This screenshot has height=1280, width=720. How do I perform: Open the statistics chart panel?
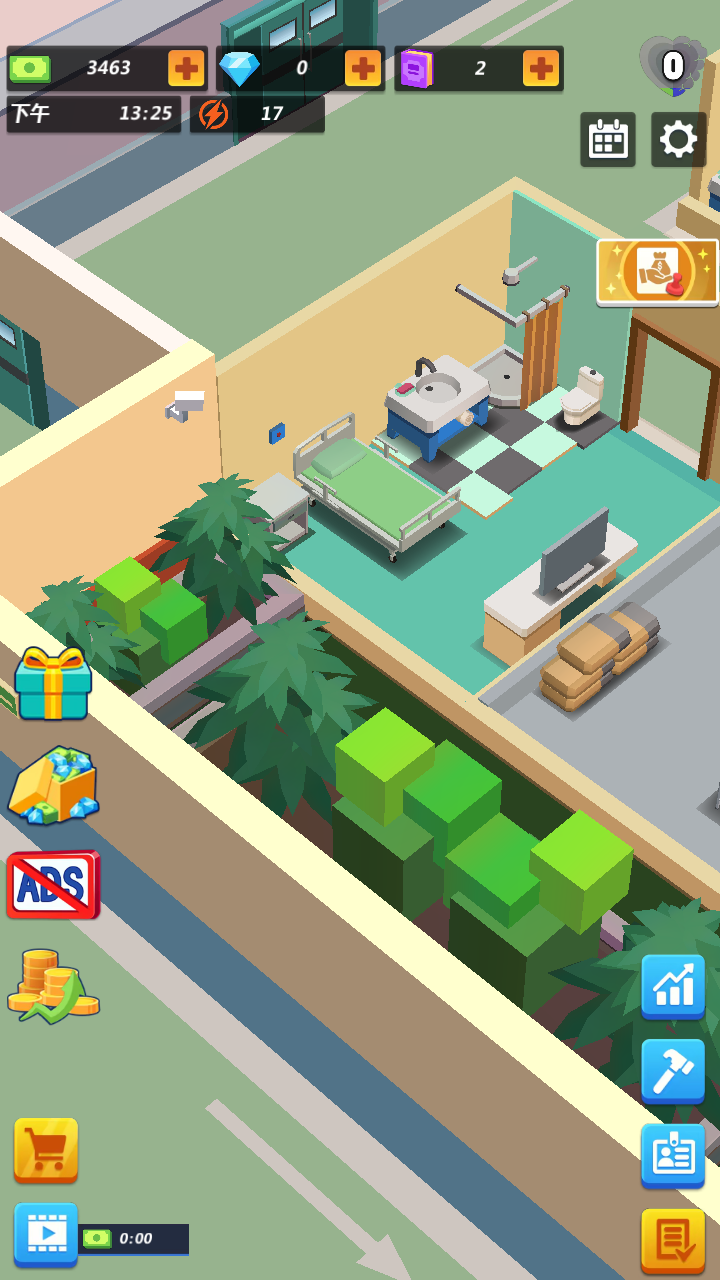pos(673,986)
